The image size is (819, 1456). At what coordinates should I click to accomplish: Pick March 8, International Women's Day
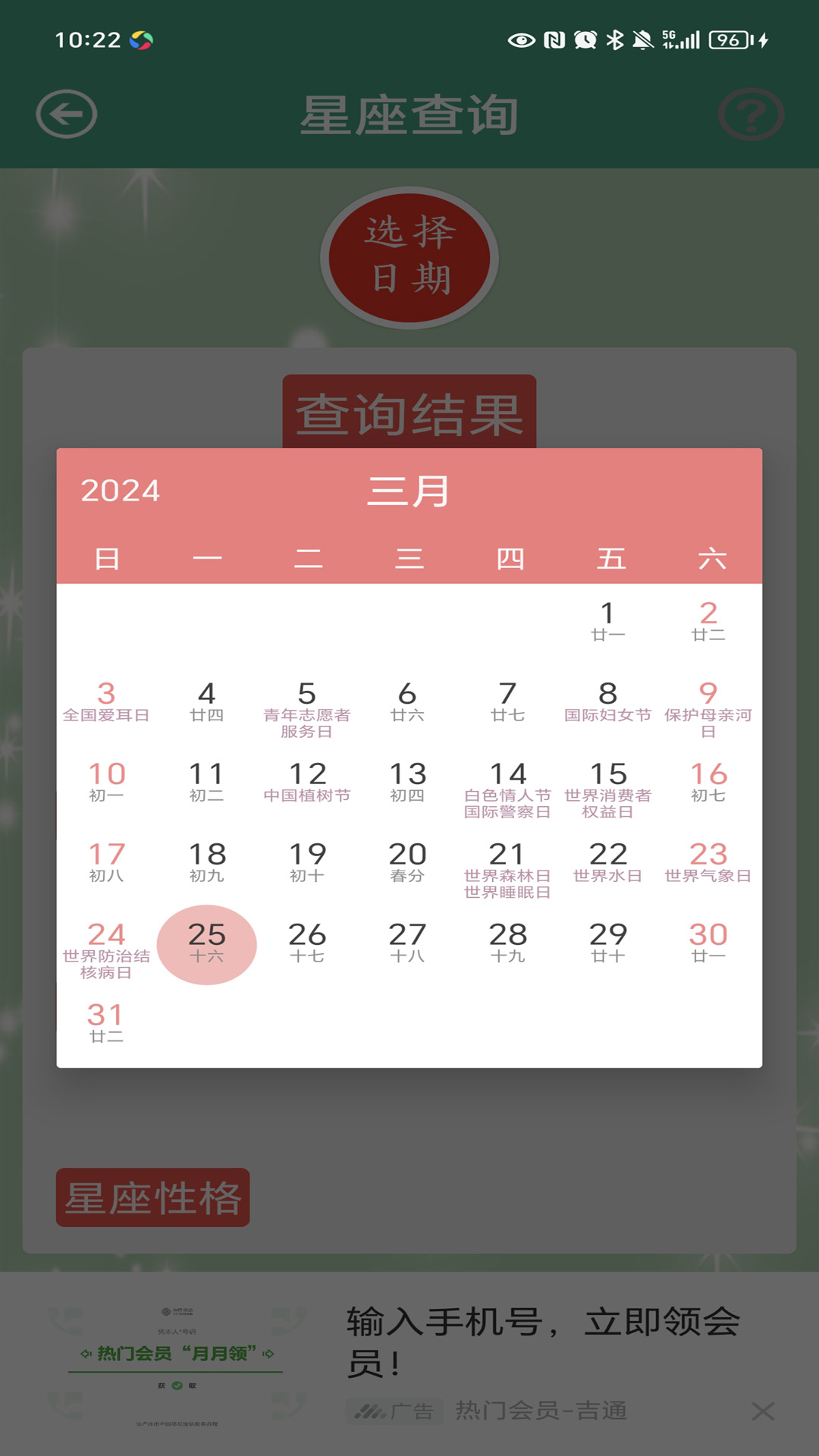point(607,702)
